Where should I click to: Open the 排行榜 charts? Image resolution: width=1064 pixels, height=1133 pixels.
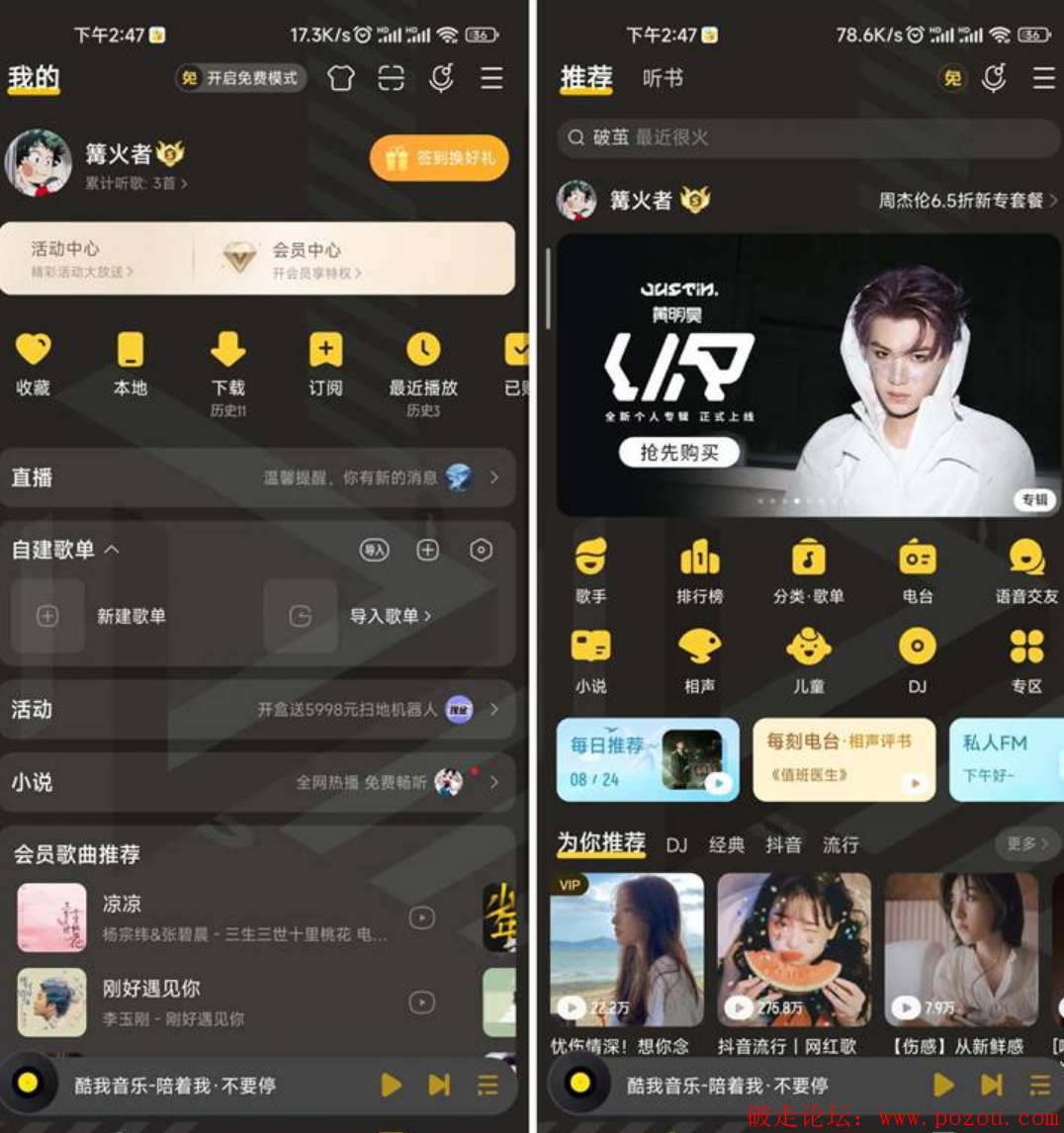699,570
